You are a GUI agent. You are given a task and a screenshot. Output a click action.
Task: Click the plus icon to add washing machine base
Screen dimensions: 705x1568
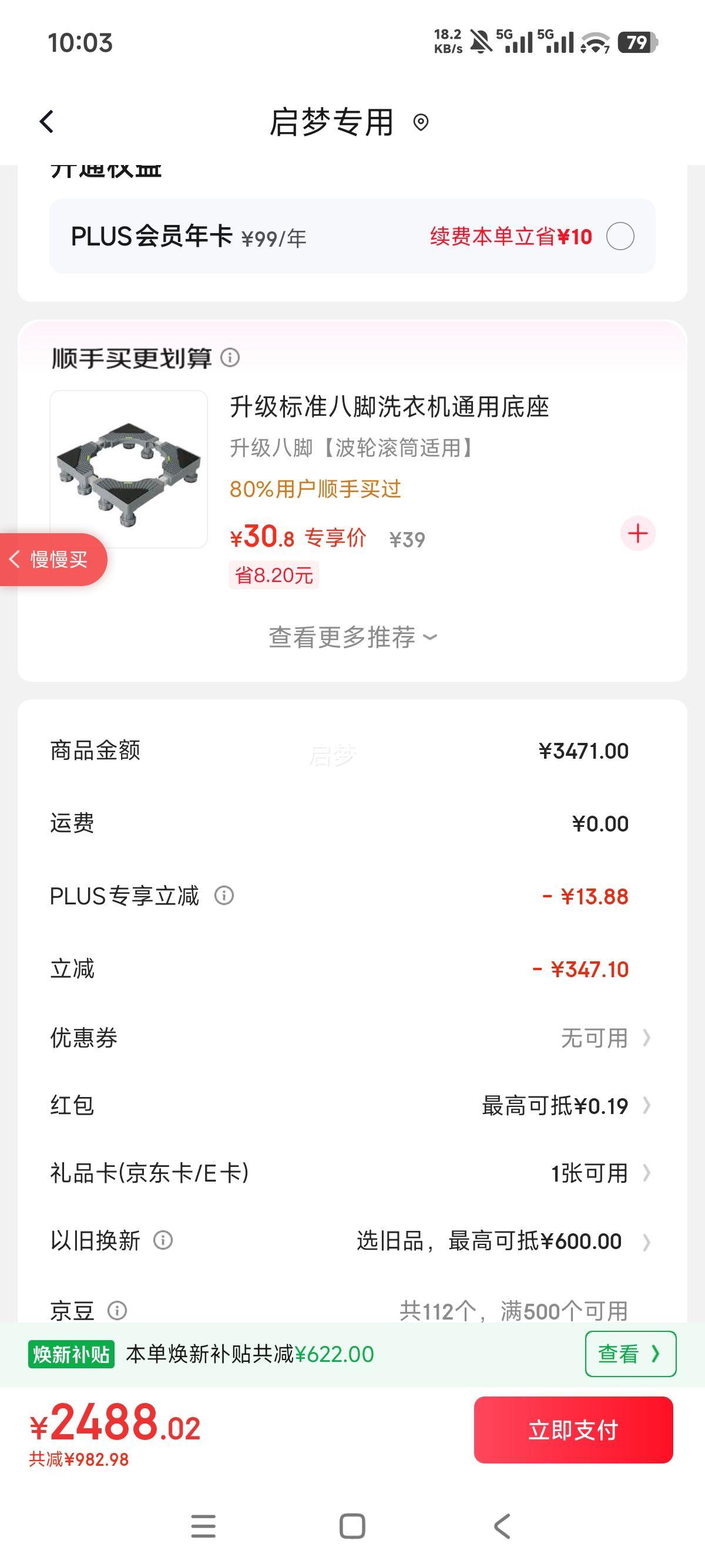(638, 533)
